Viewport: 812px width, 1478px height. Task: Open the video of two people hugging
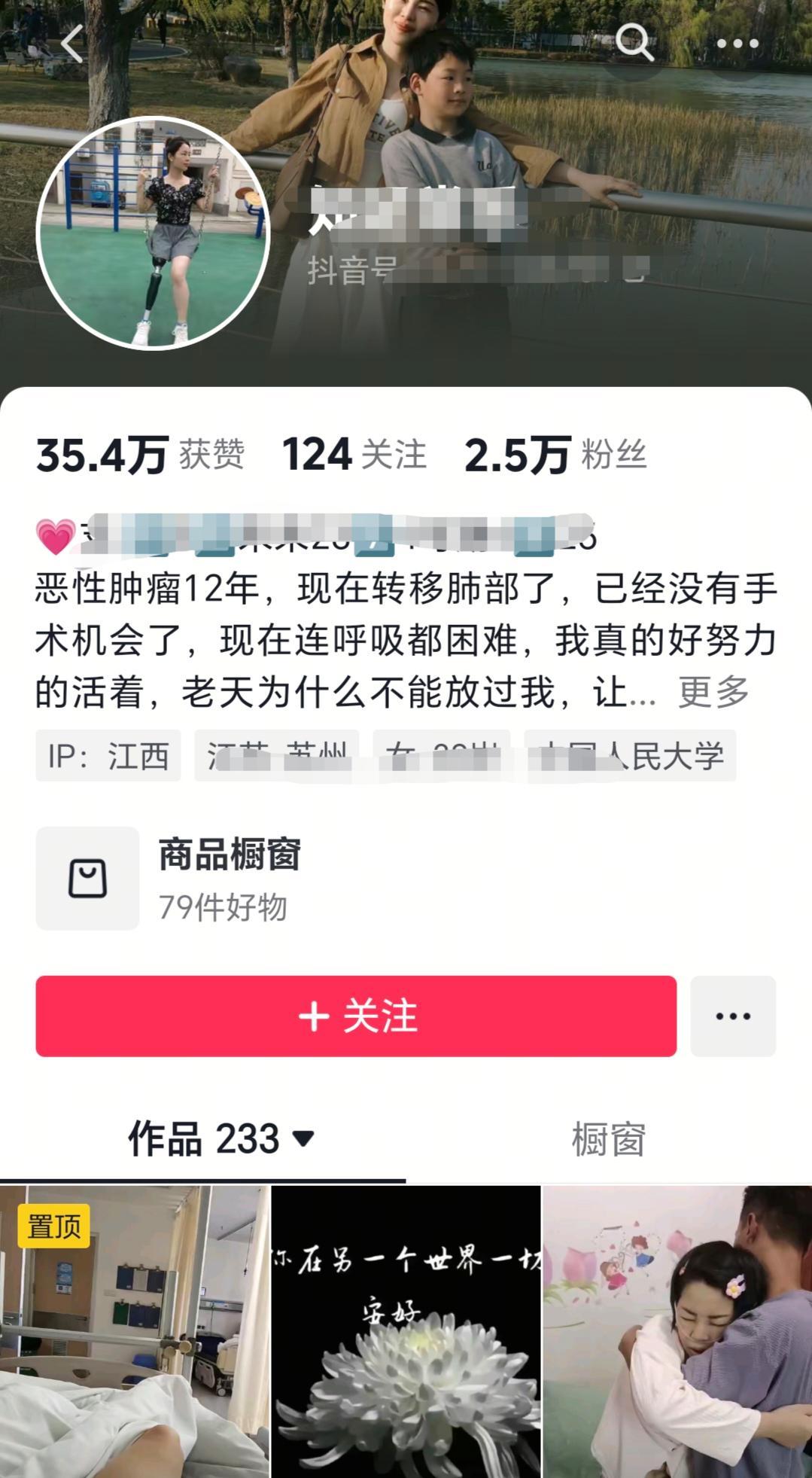coord(677,1331)
